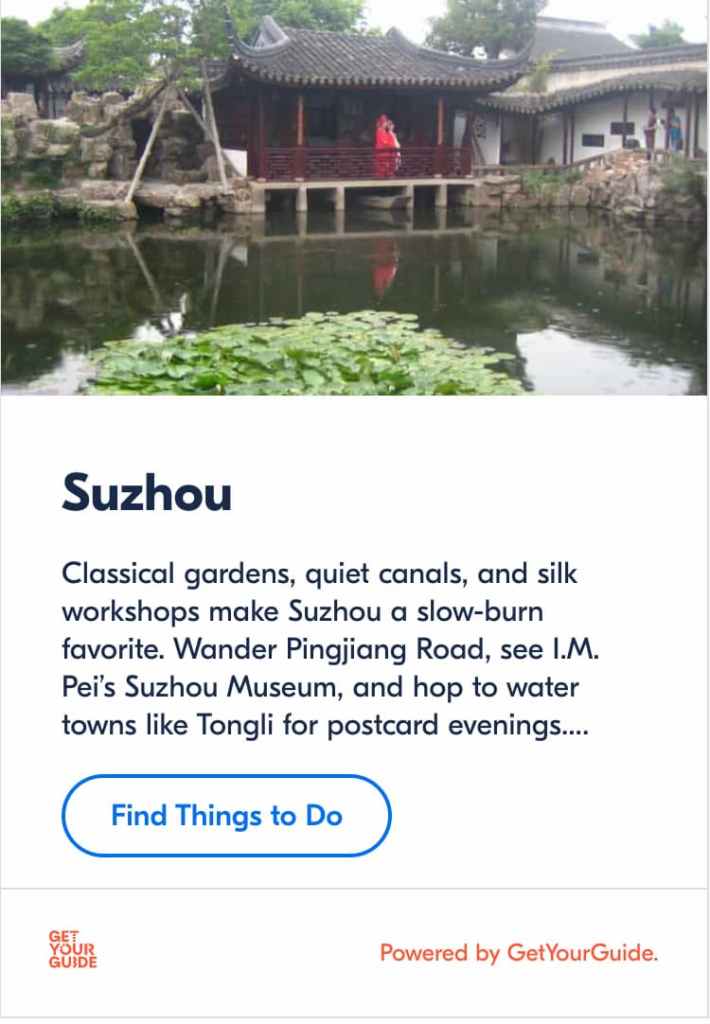The image size is (710, 1024).
Task: Tap the Find Things to Do button
Action: coord(226,816)
